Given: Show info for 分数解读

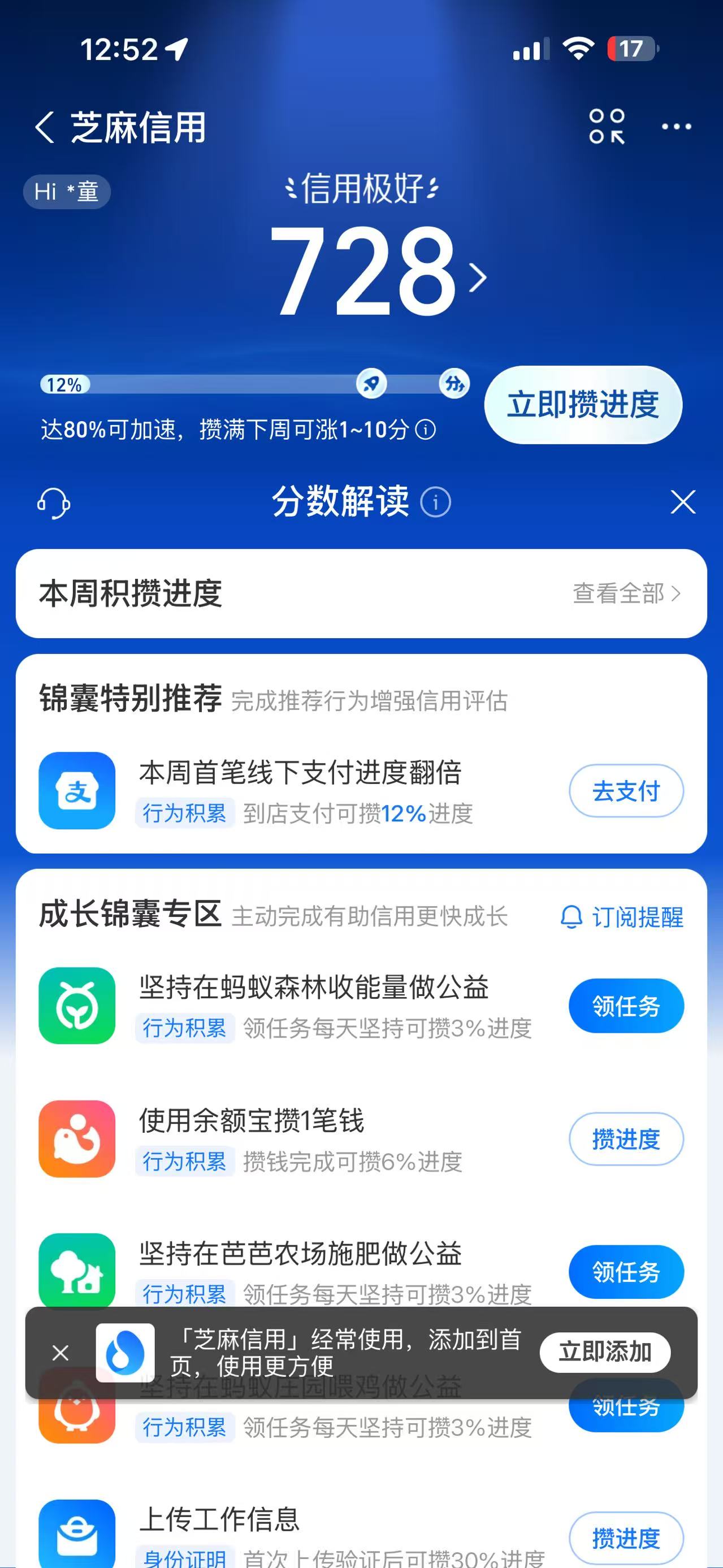Looking at the screenshot, I should coord(436,503).
